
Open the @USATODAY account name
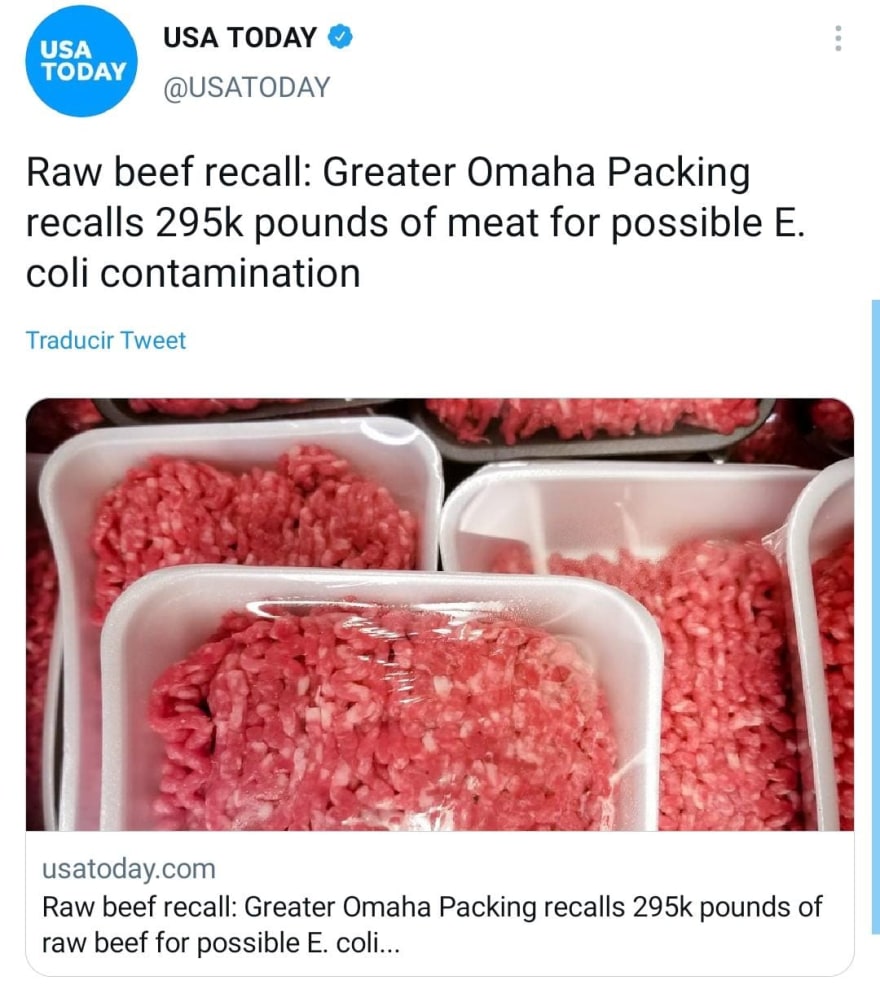tap(246, 87)
